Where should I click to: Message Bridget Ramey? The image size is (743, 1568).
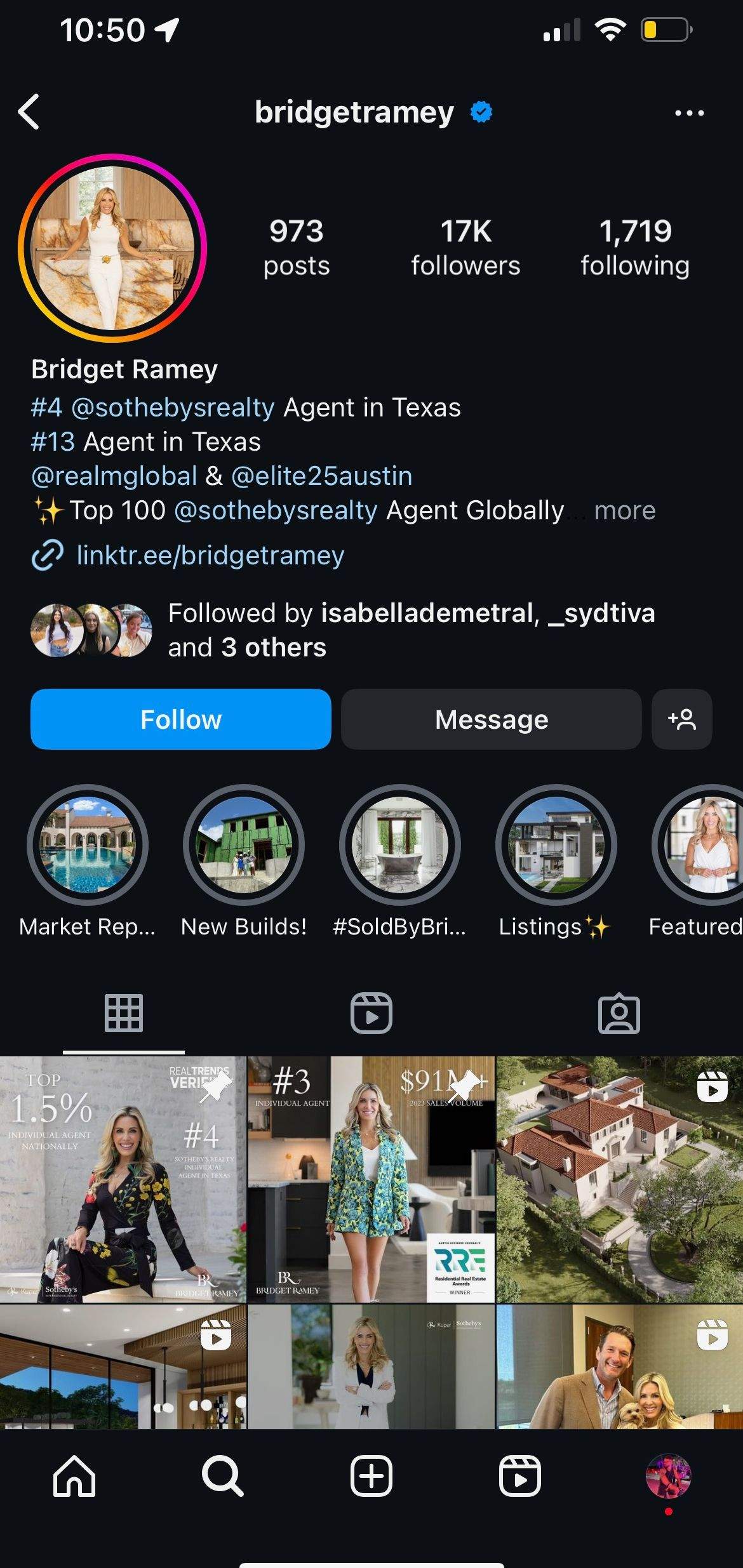coord(491,719)
